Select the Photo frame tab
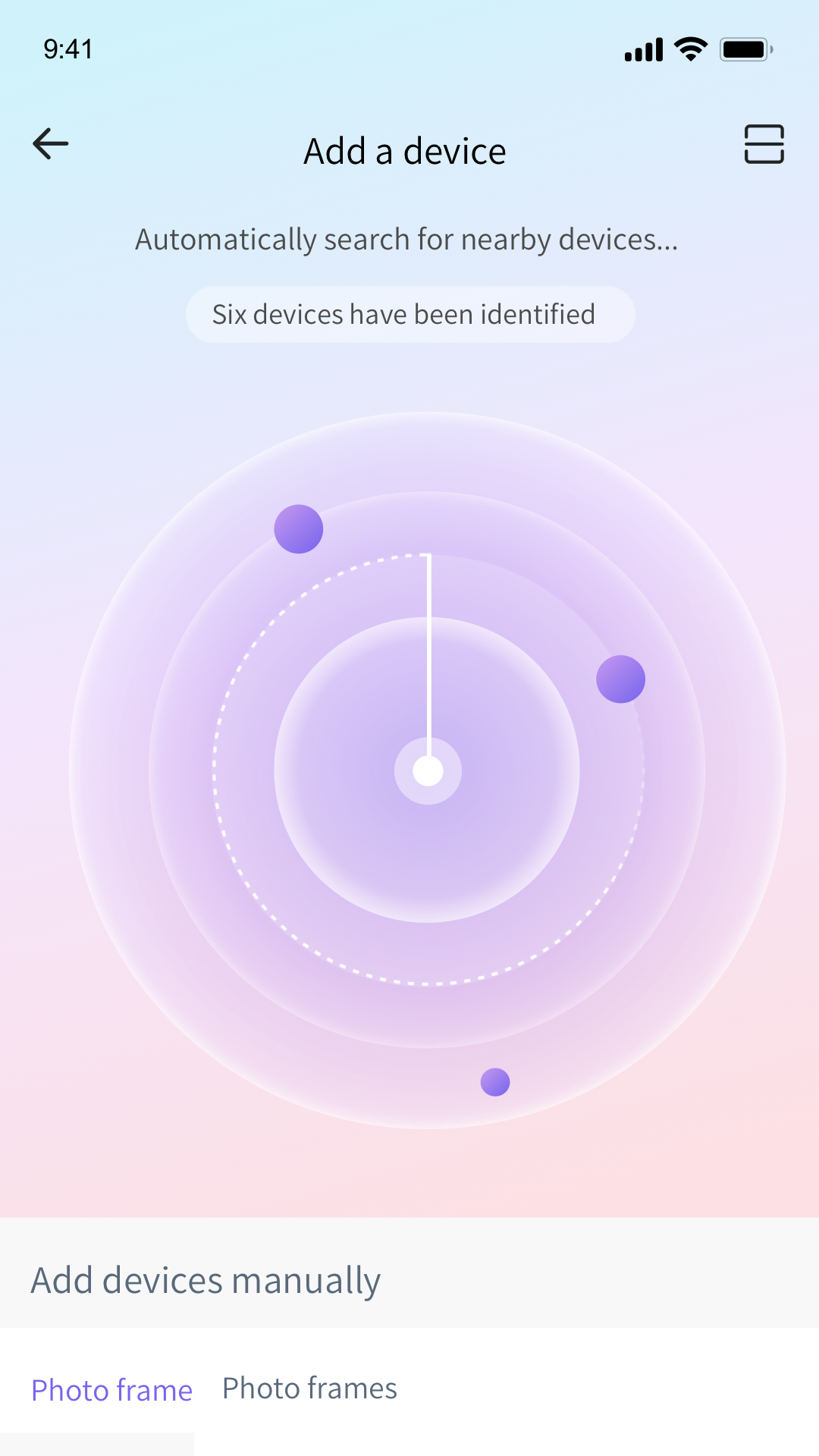 (x=112, y=1390)
